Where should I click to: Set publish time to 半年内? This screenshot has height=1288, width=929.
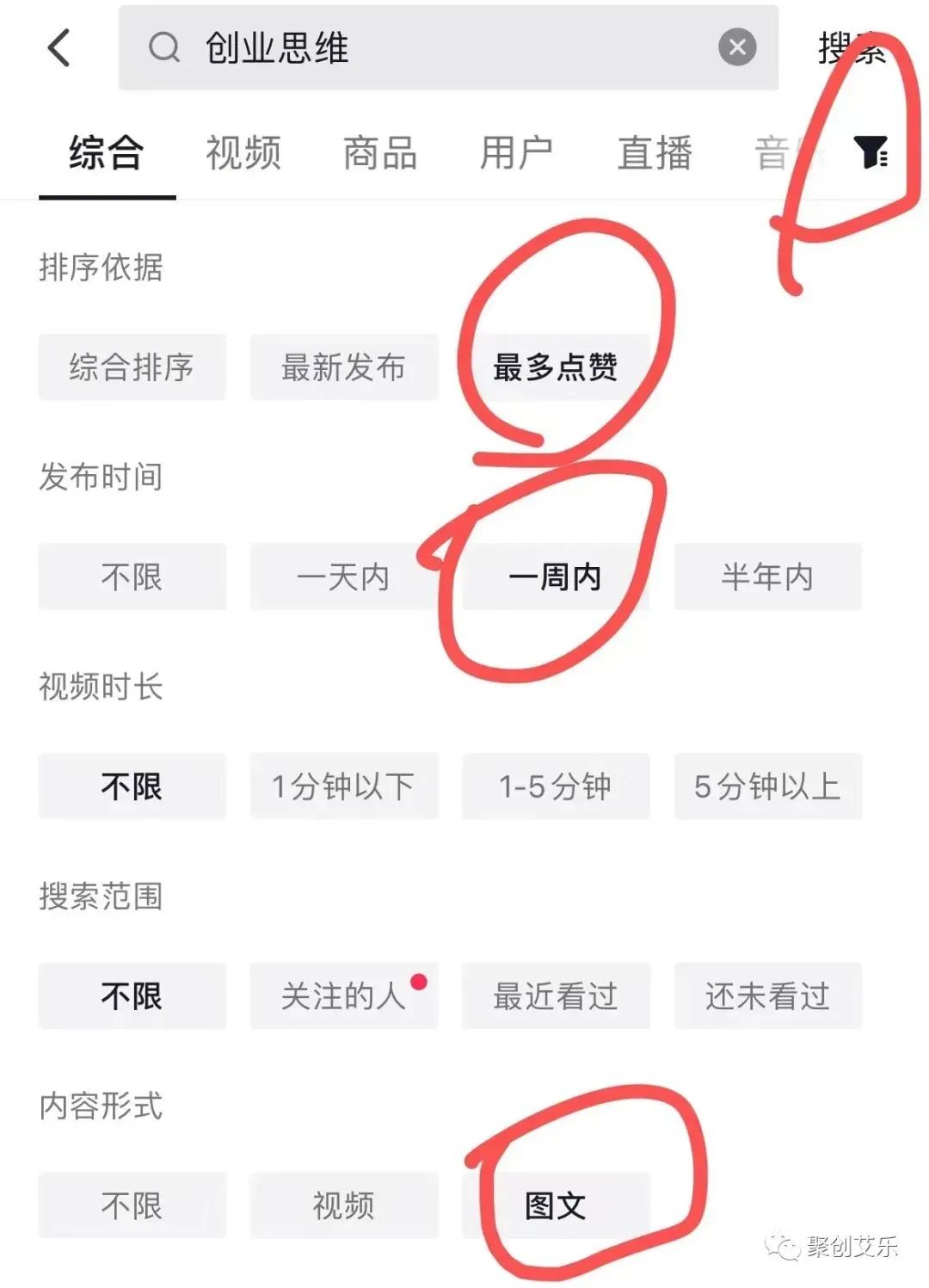click(767, 576)
